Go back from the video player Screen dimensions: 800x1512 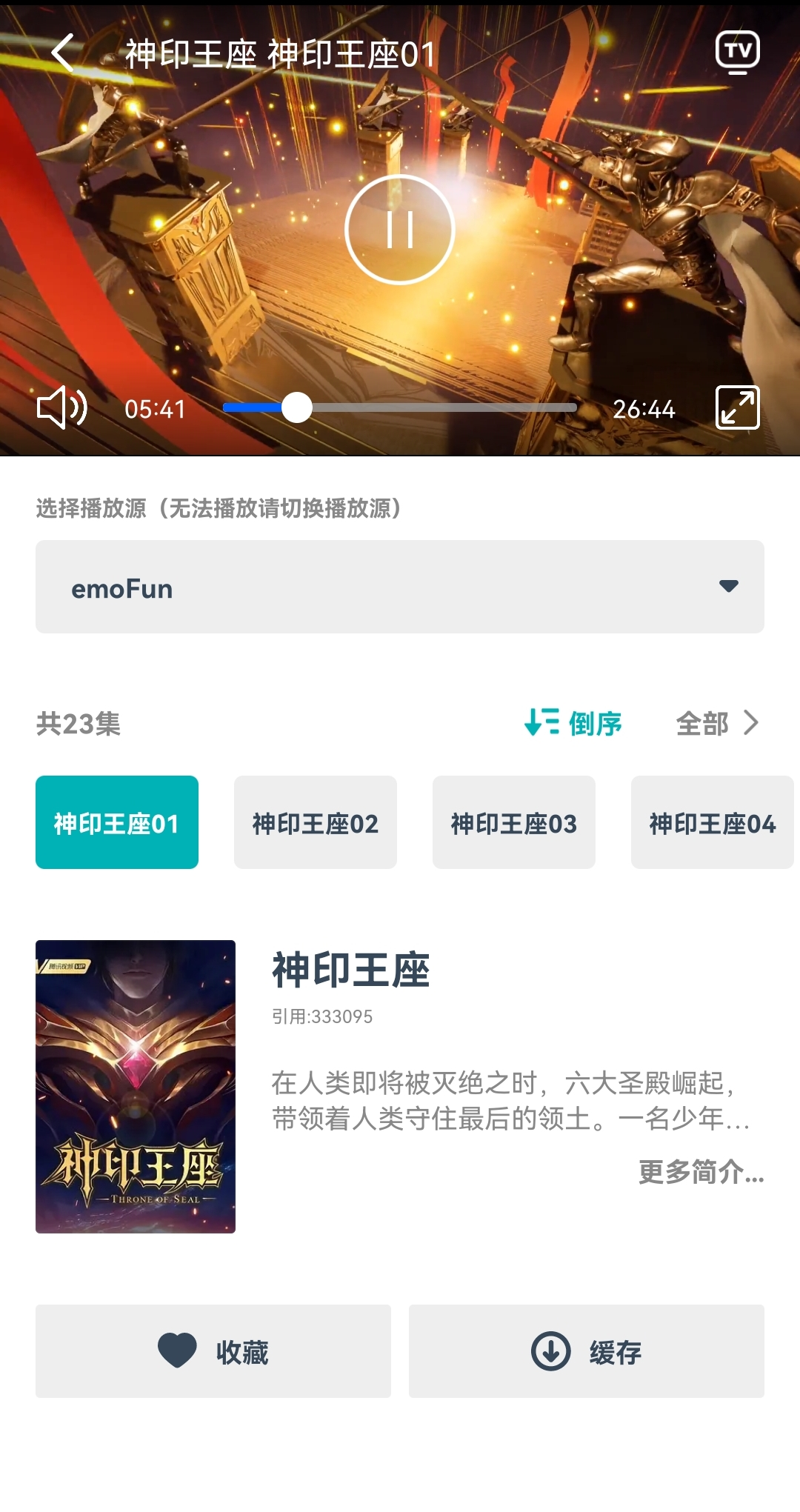[x=64, y=53]
